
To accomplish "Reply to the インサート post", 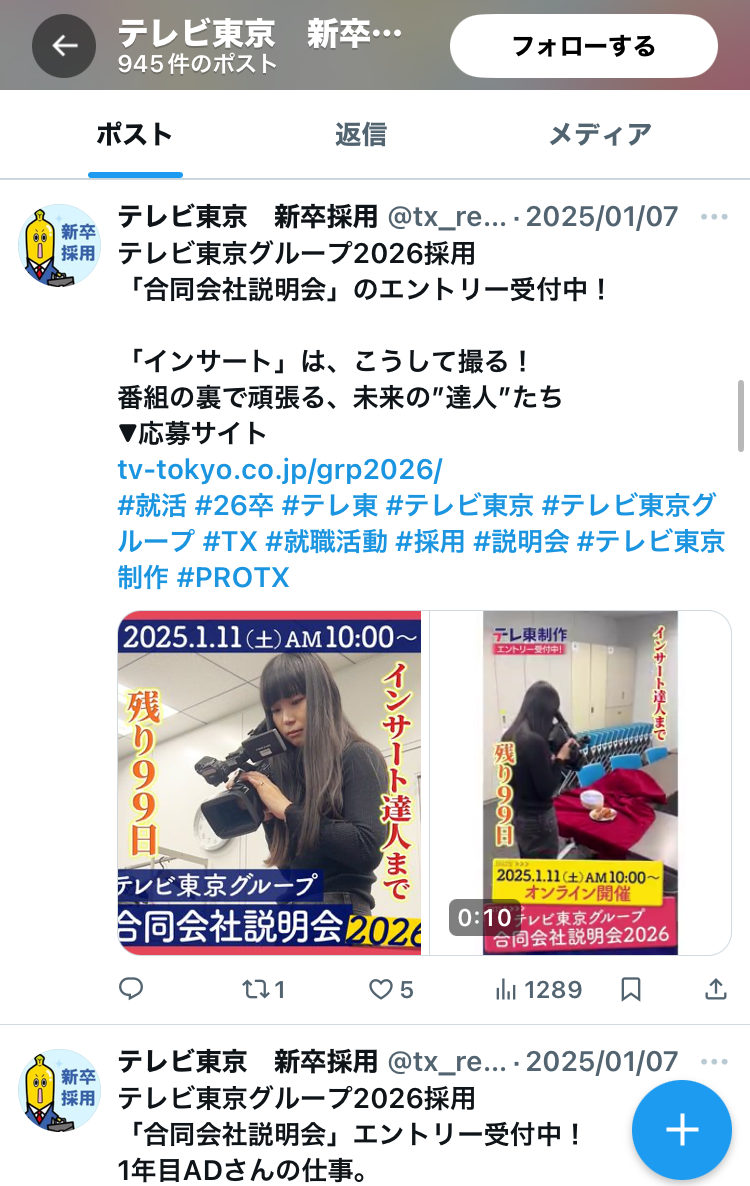I will click(131, 990).
